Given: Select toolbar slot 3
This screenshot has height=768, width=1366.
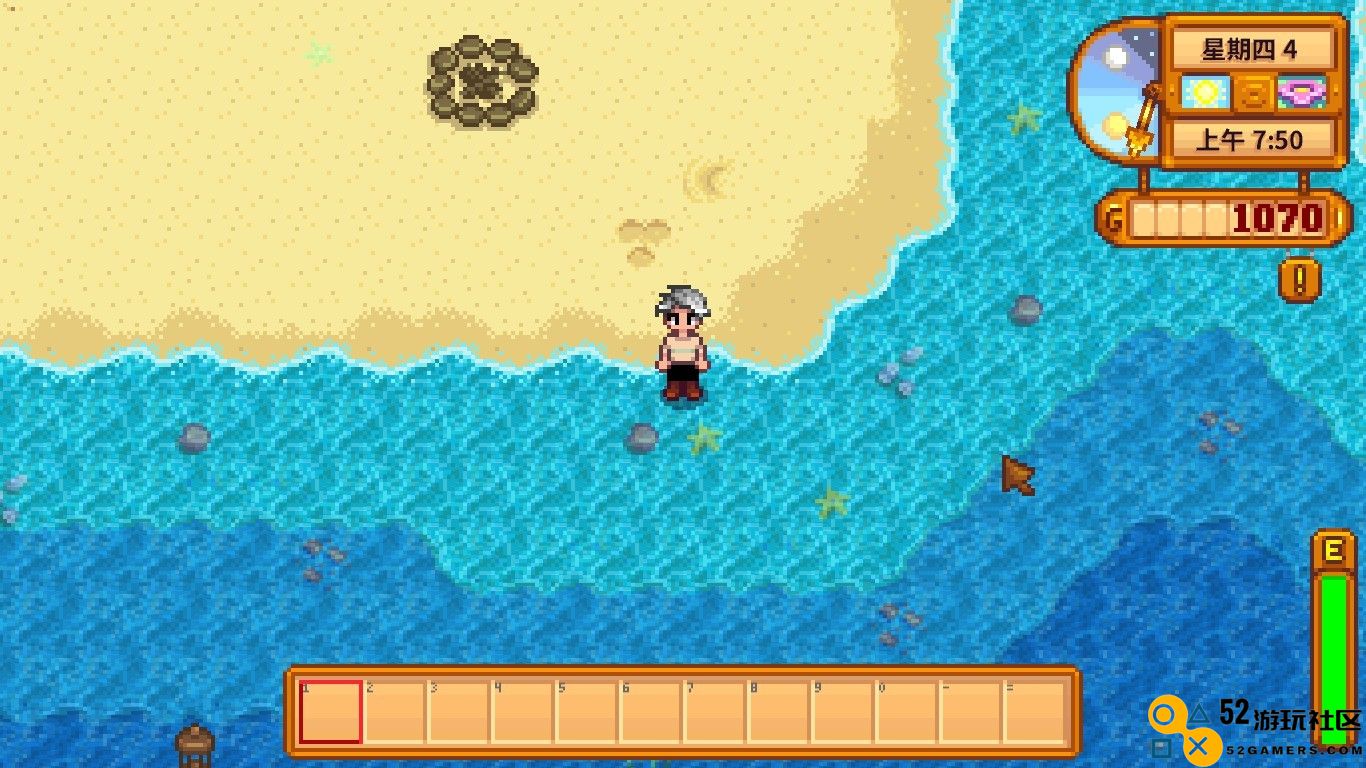Looking at the screenshot, I should pos(458,712).
